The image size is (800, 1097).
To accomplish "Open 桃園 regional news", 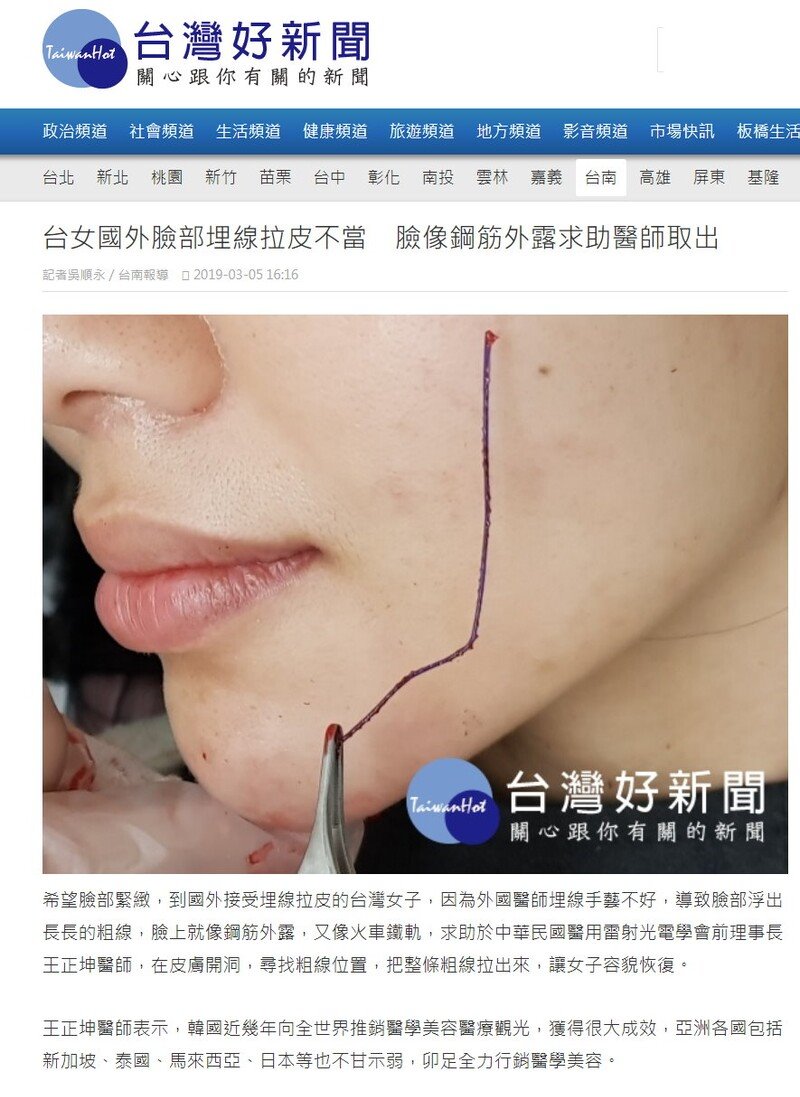I will click(167, 178).
